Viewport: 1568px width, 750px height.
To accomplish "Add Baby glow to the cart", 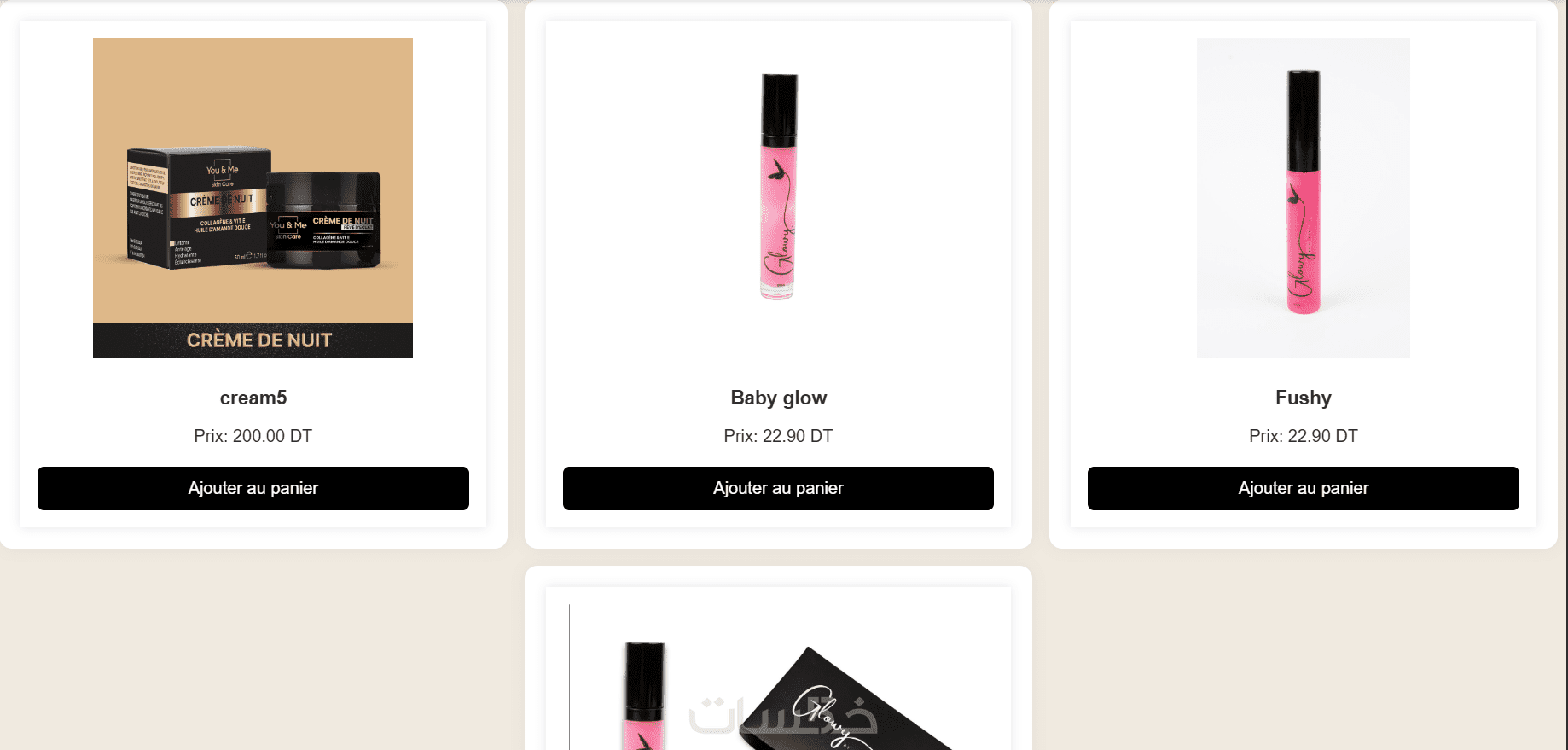I will [778, 488].
